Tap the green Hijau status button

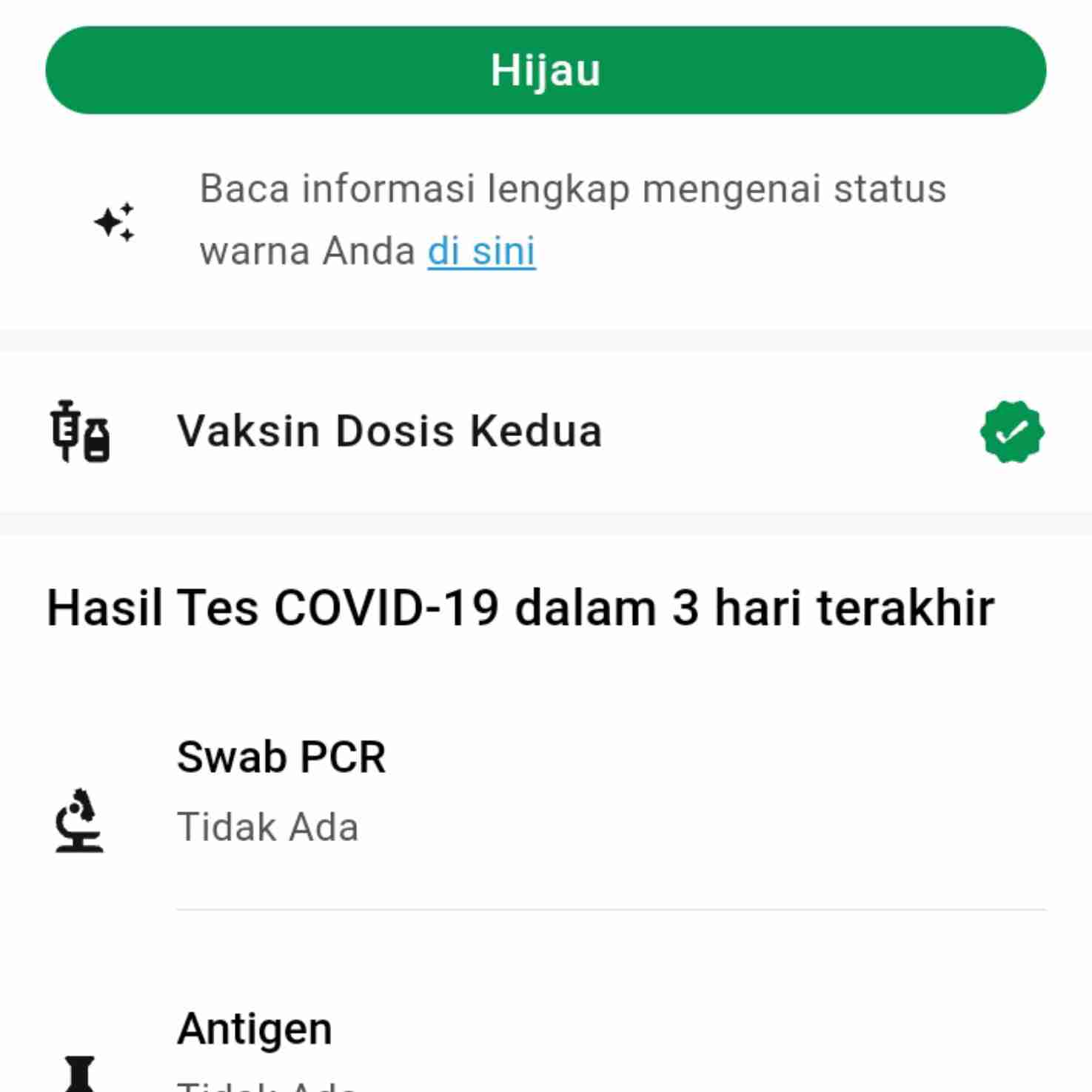pos(546,70)
